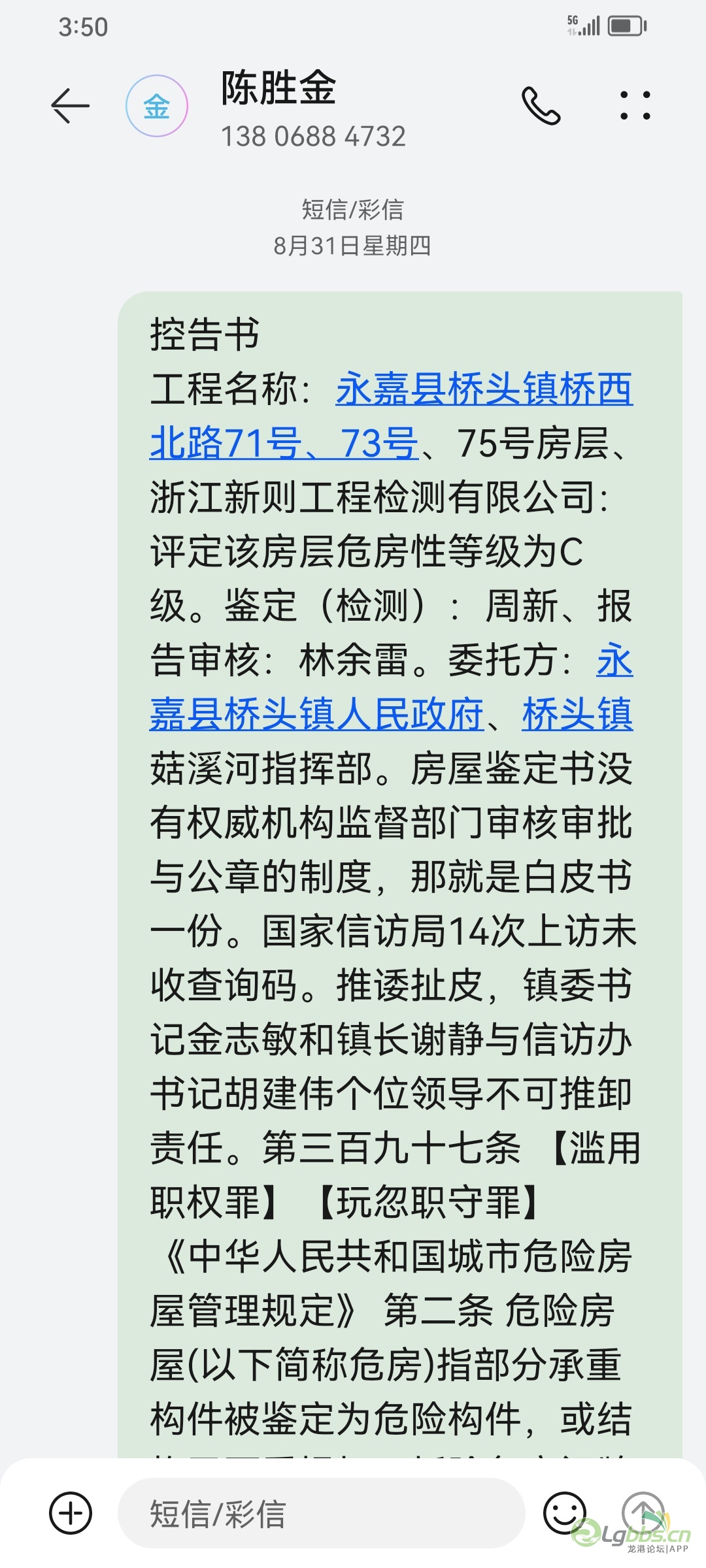Focus the 短信/彩信 message input field
706x1568 pixels.
[x=320, y=1513]
